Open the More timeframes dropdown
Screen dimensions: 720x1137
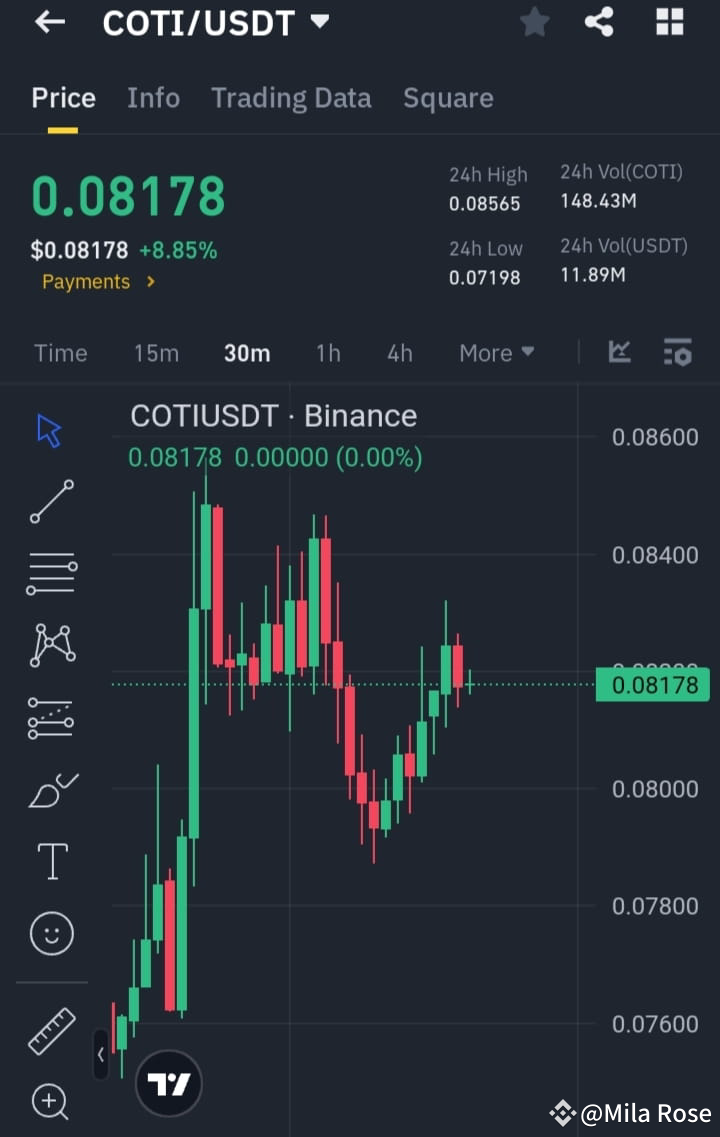click(x=496, y=352)
